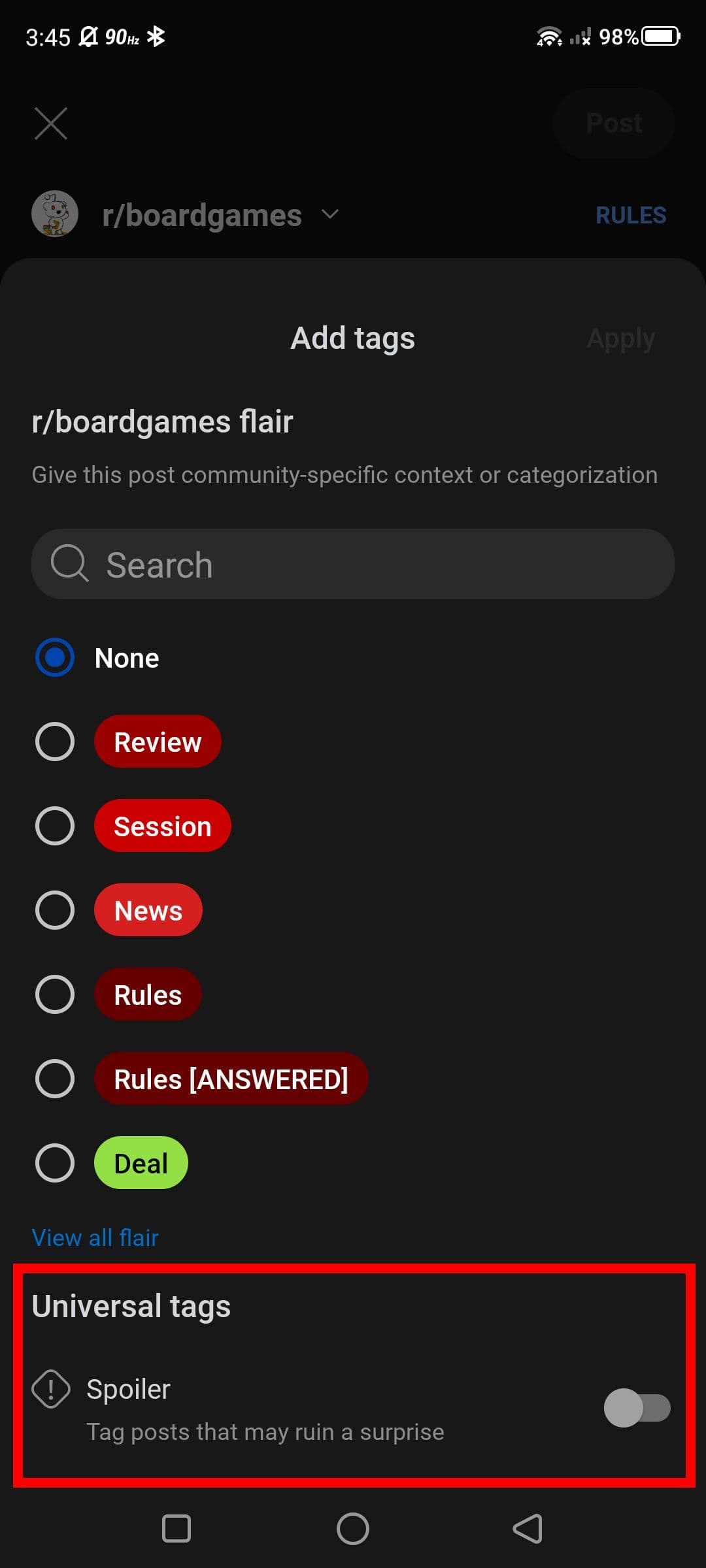Tap the Apply button for tags
The image size is (706, 1568).
(x=620, y=338)
